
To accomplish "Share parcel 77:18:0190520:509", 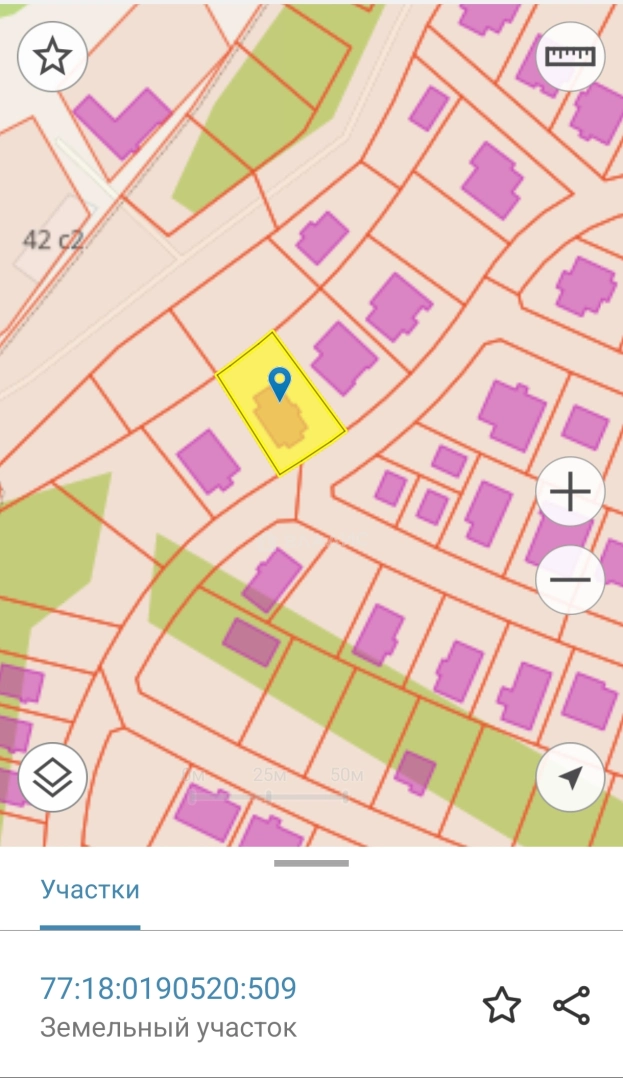I will (x=571, y=1006).
